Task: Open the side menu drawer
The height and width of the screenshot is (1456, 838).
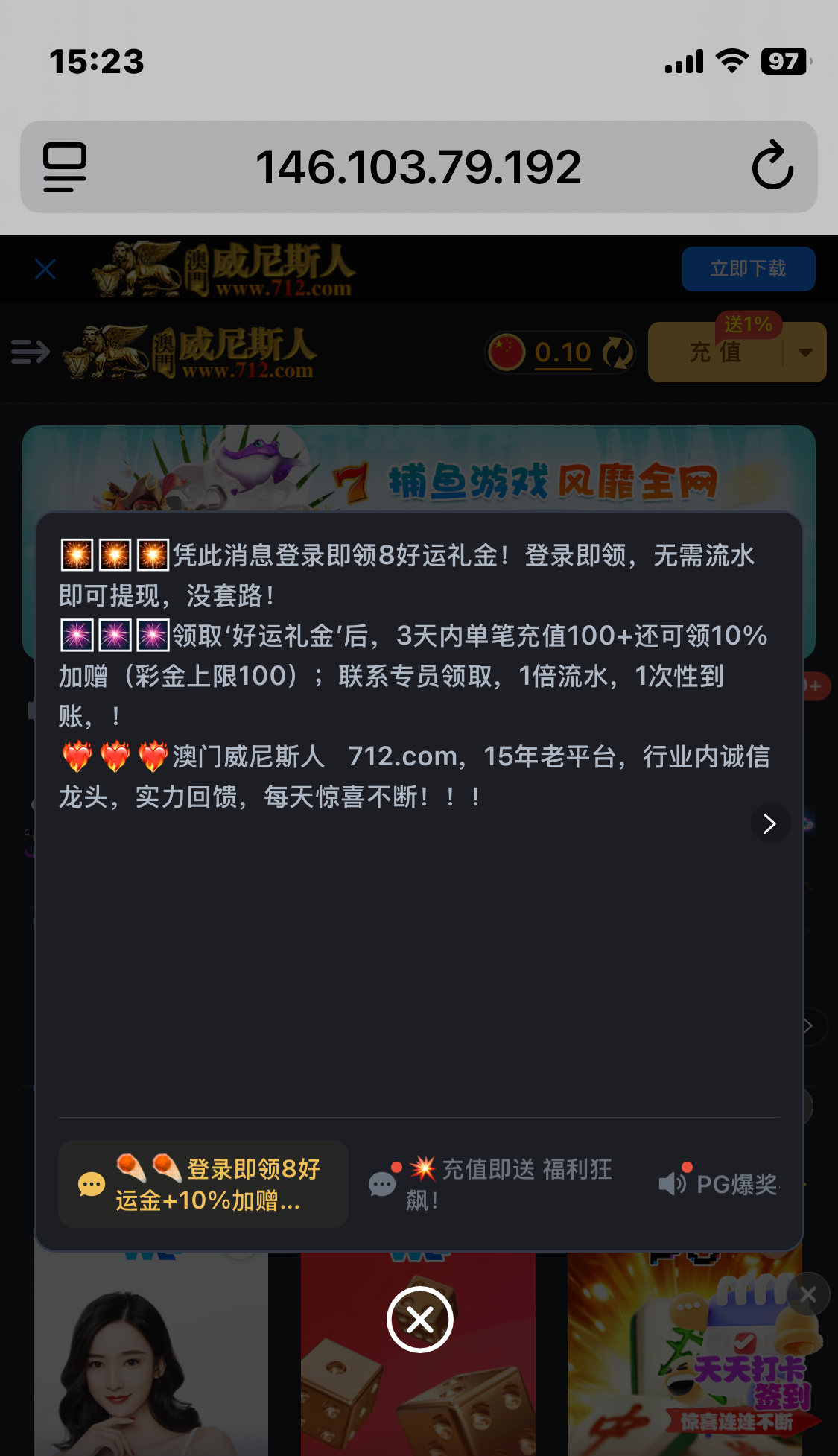Action: pos(31,352)
